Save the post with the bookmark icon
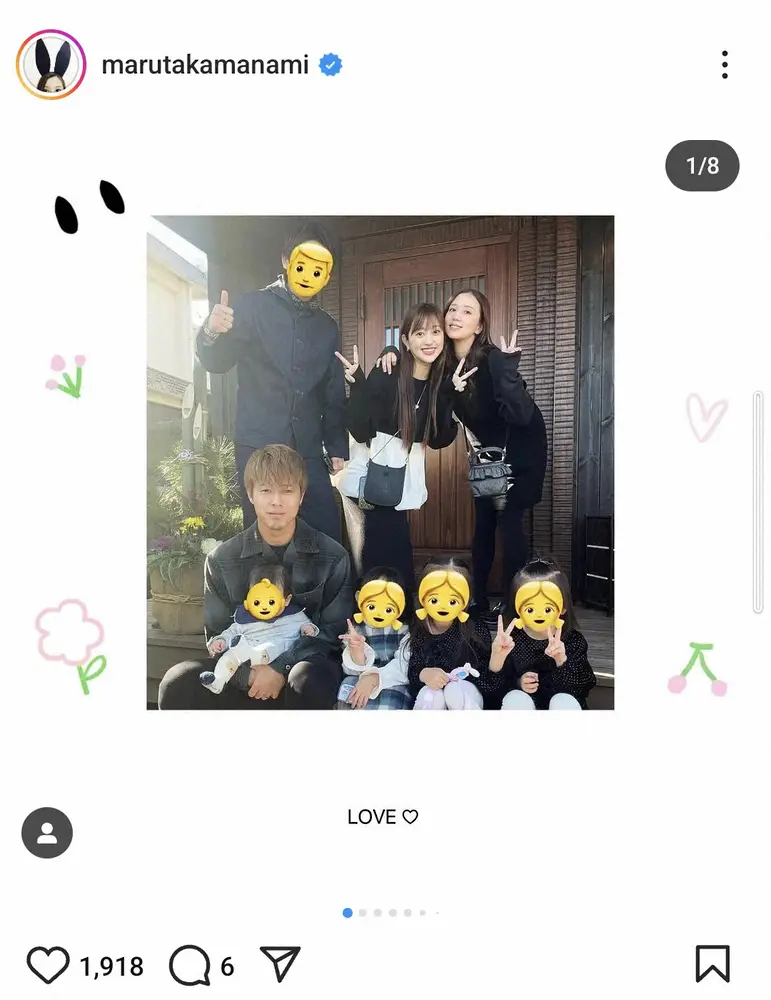Viewport: 771px width, 1000px height. (712, 964)
